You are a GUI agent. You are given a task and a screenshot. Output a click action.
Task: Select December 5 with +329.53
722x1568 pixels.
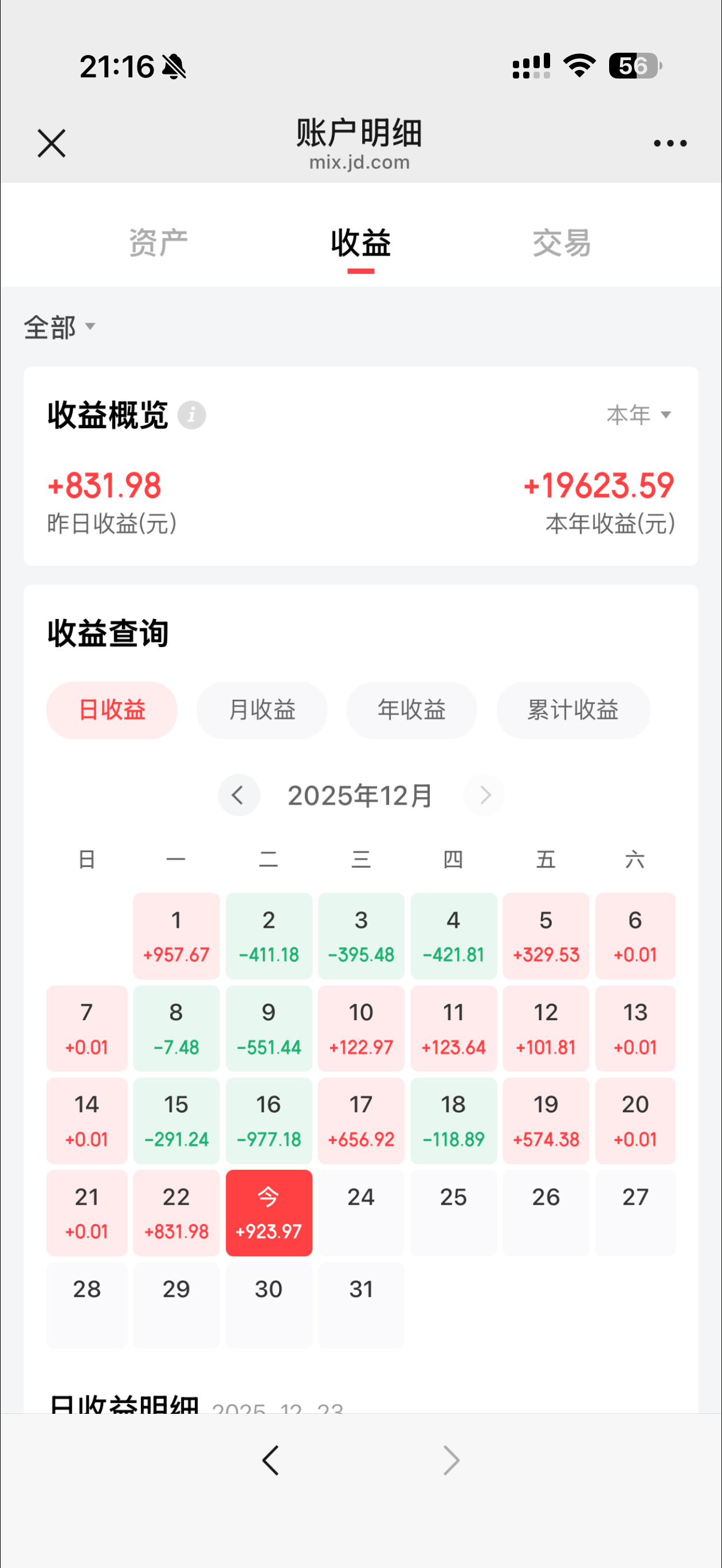pos(546,935)
